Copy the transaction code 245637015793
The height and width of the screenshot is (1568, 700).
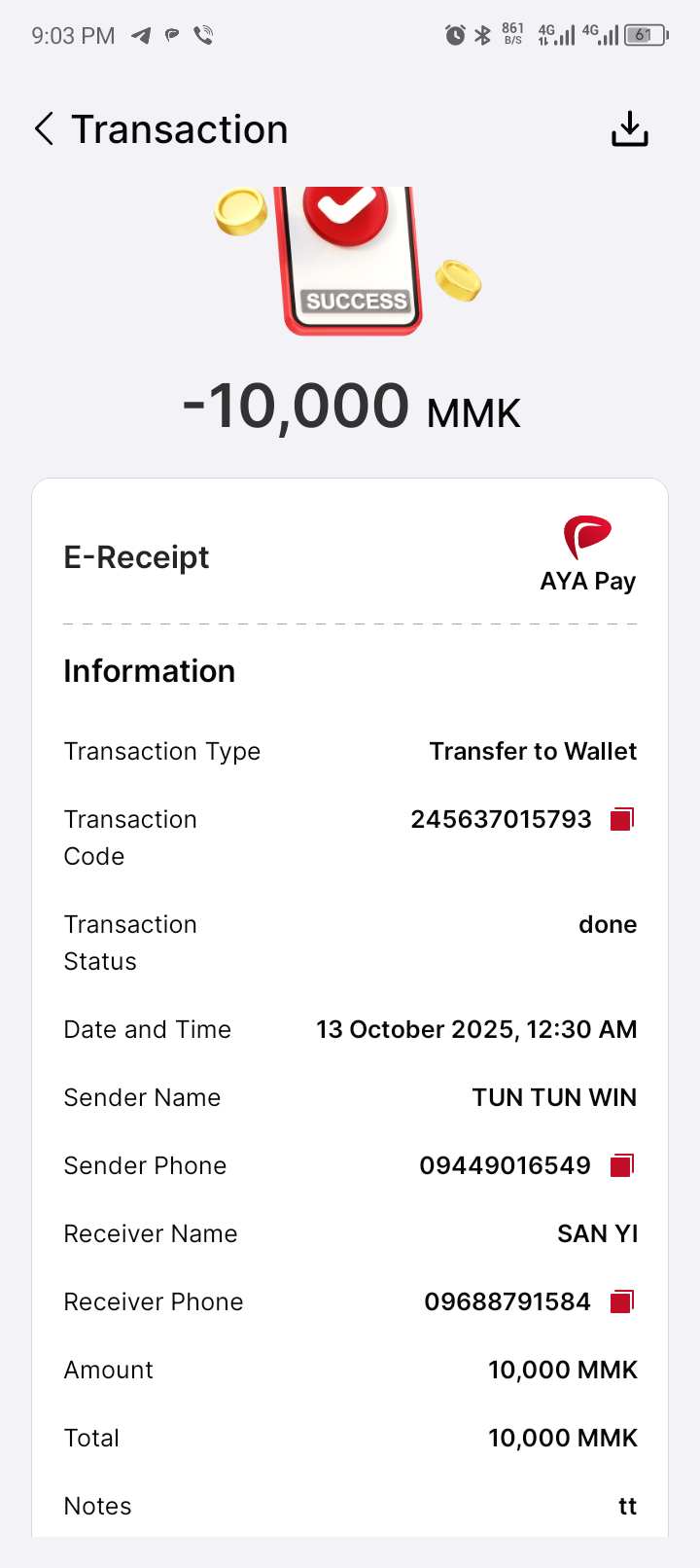point(622,819)
